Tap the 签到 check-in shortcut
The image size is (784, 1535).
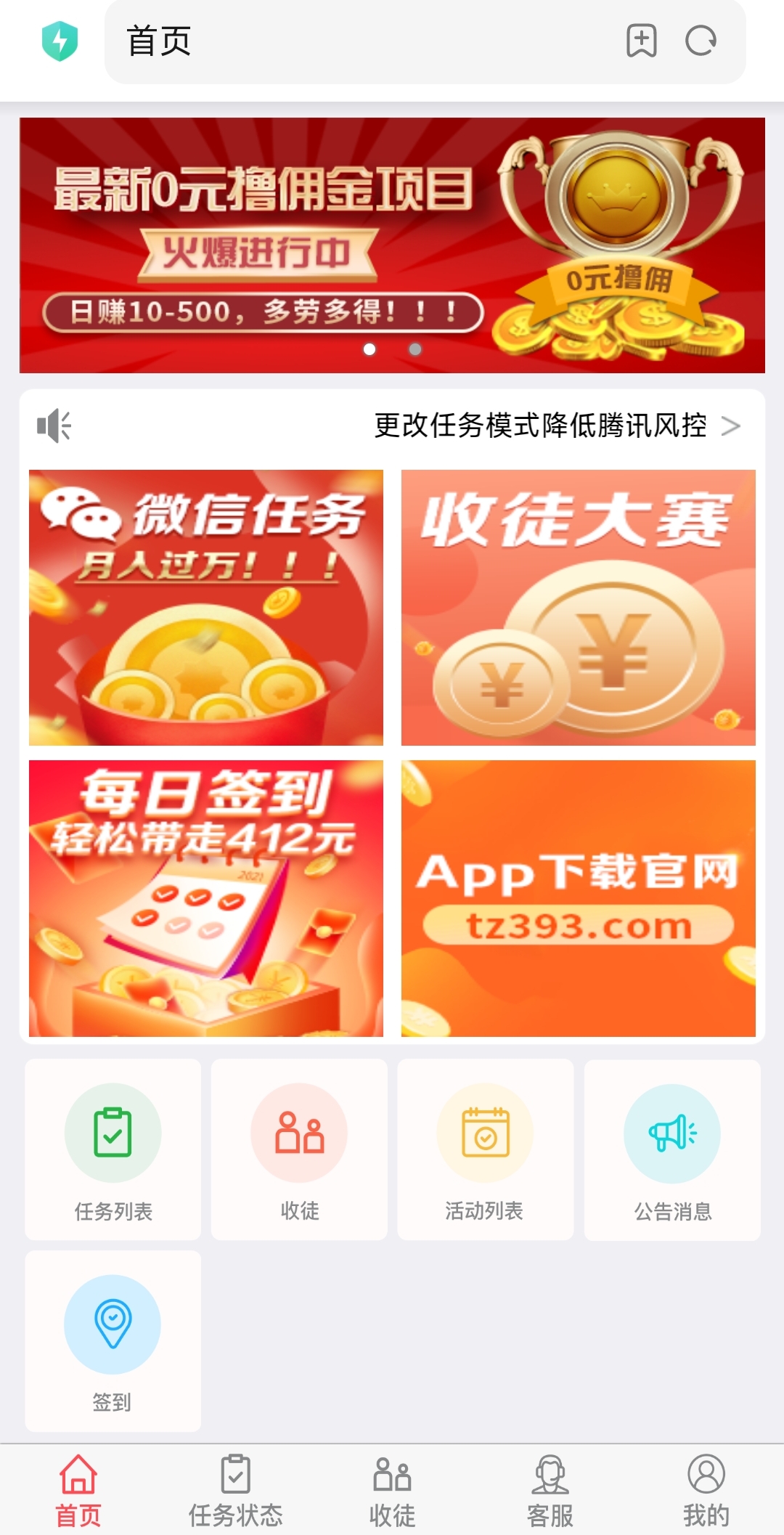113,1340
